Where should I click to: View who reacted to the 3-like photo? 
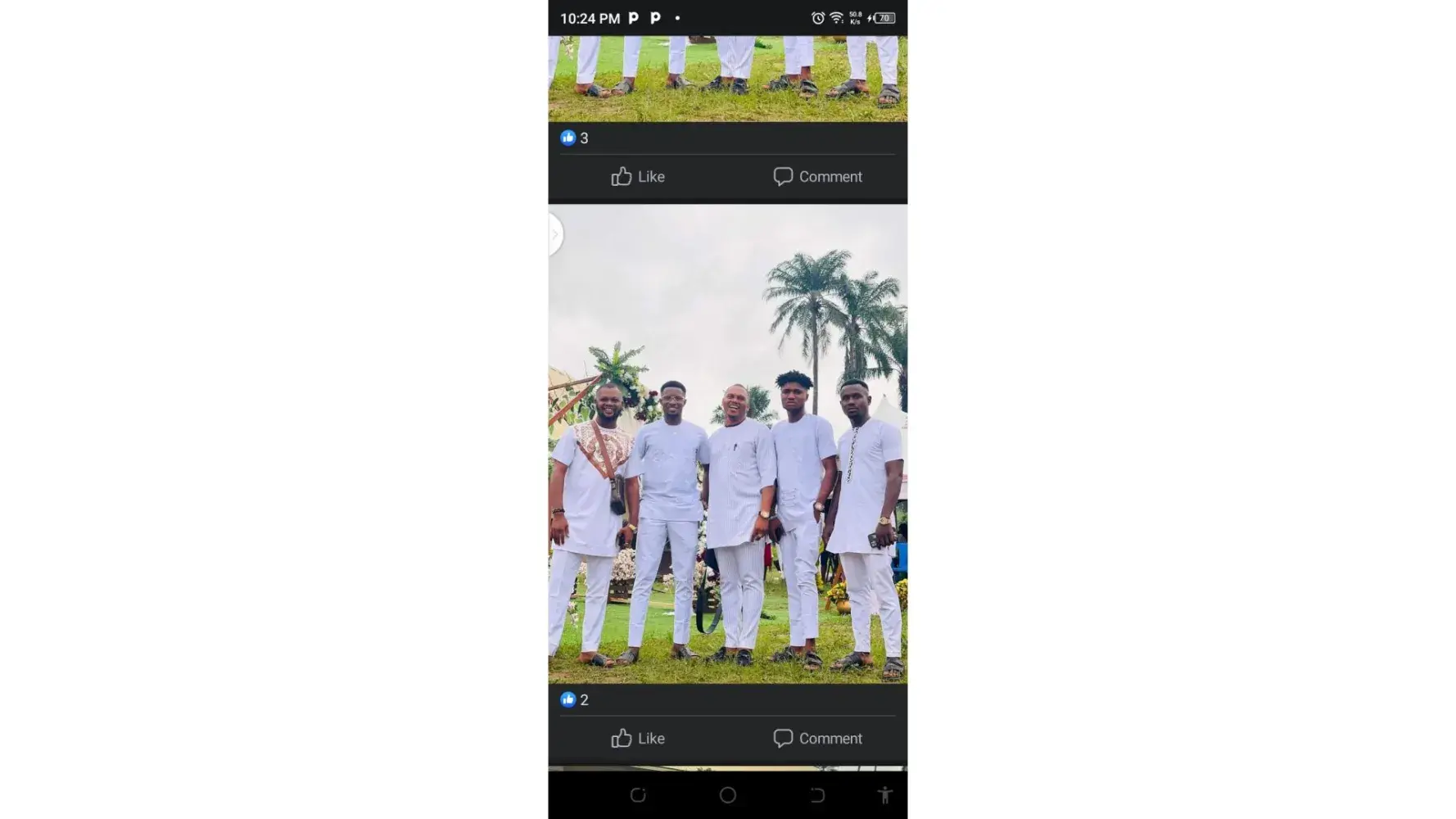click(x=574, y=138)
